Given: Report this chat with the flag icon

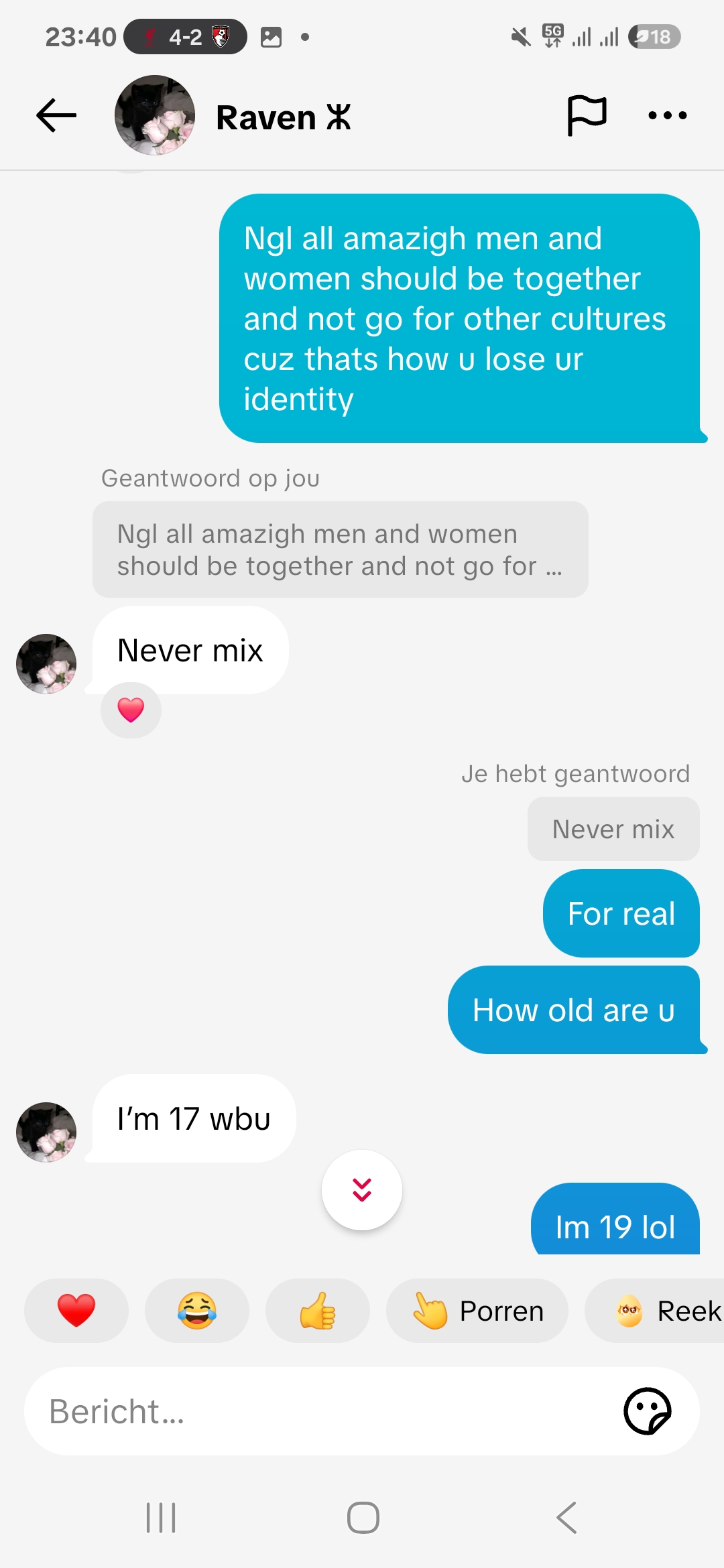Looking at the screenshot, I should (587, 115).
